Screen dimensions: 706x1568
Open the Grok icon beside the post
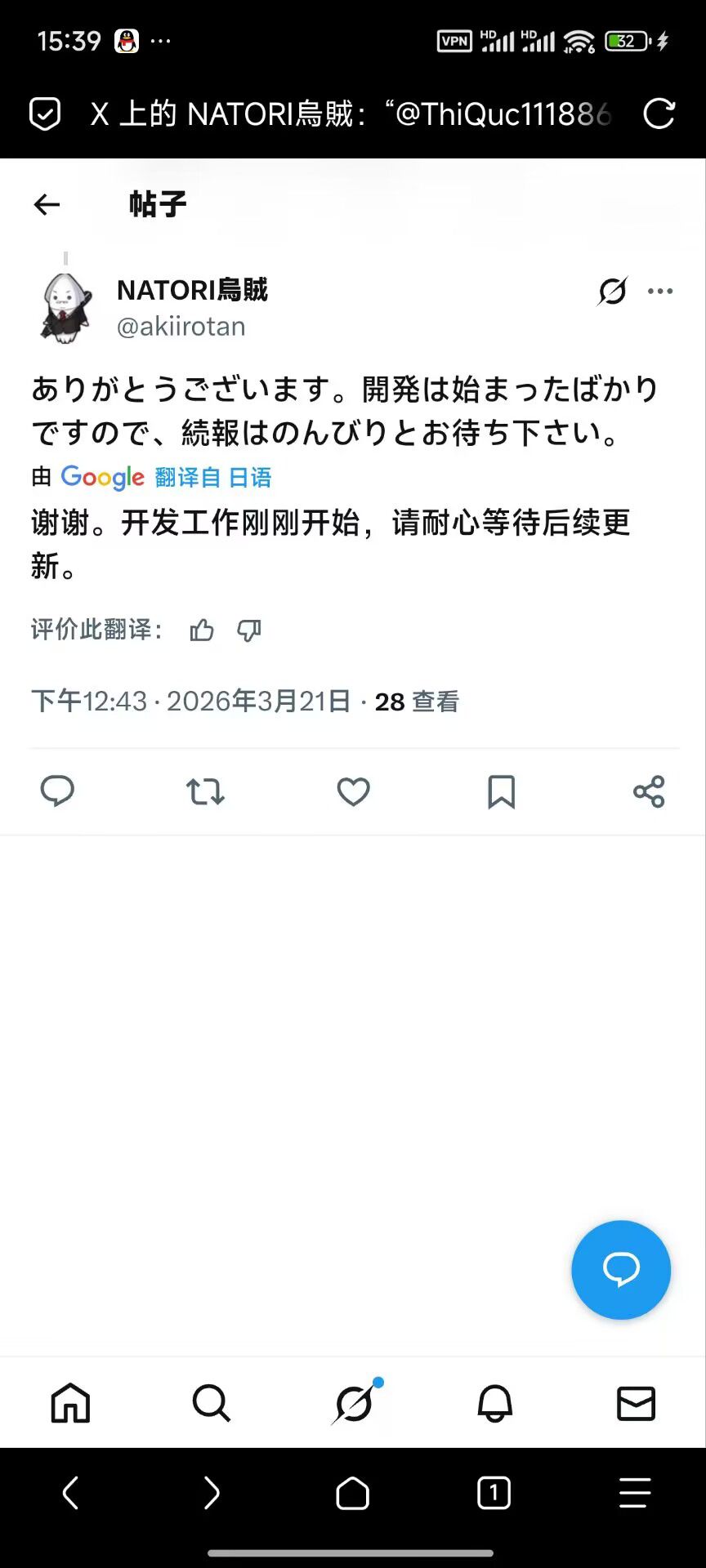[612, 291]
